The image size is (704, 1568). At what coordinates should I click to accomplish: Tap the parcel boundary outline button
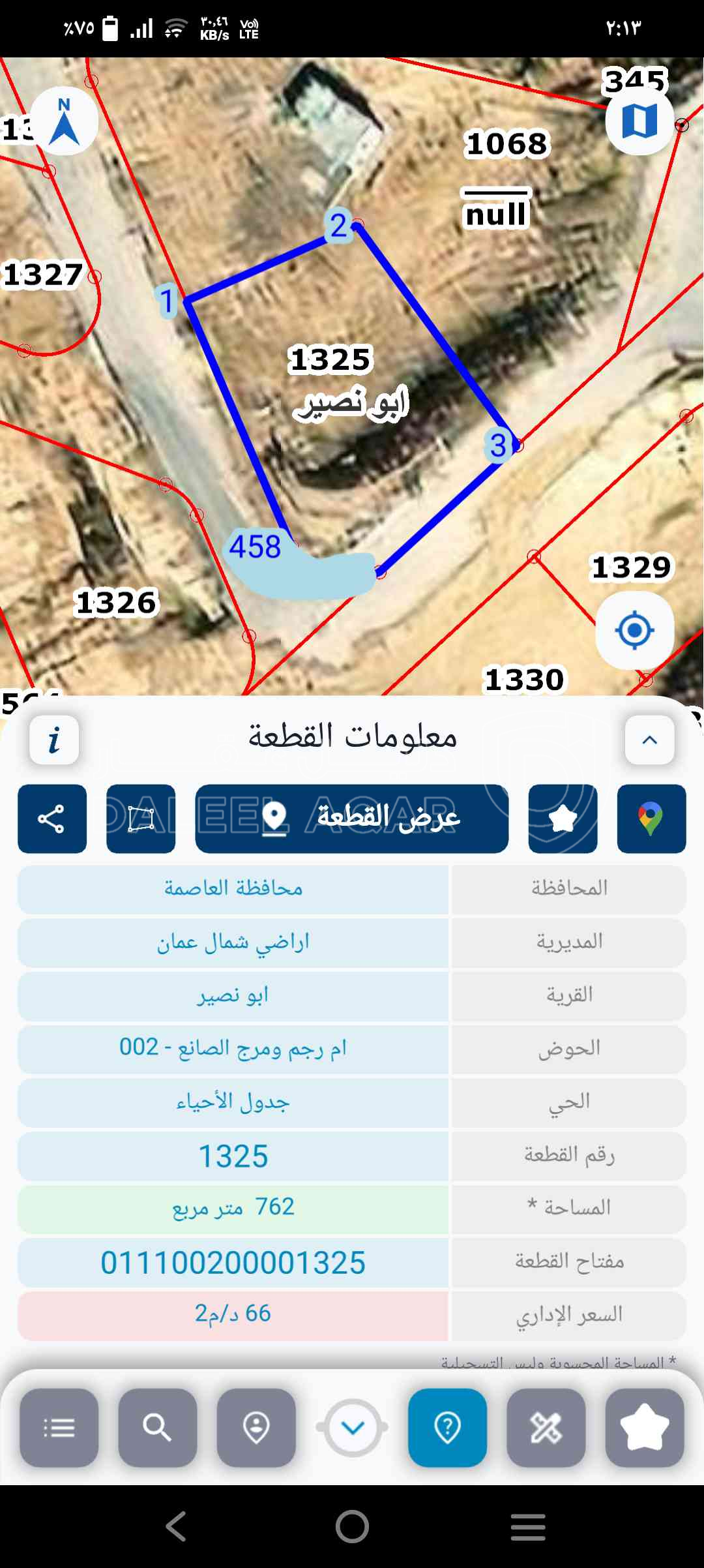[x=141, y=819]
